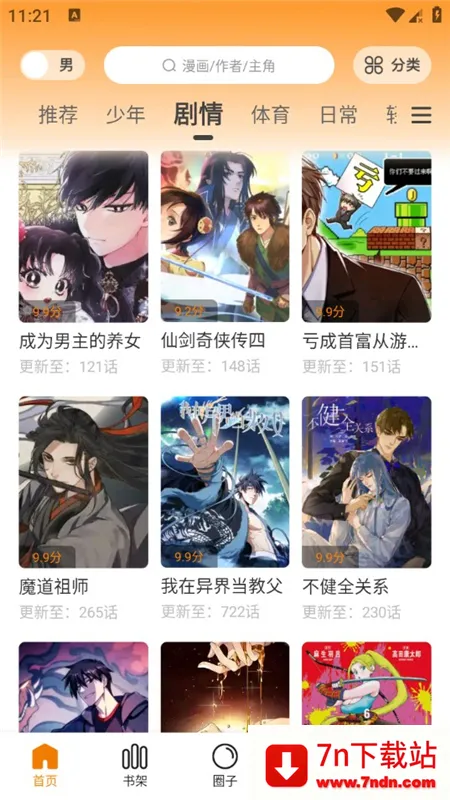450x800 pixels.
Task: Switch to the 推荐 tab
Action: click(58, 115)
